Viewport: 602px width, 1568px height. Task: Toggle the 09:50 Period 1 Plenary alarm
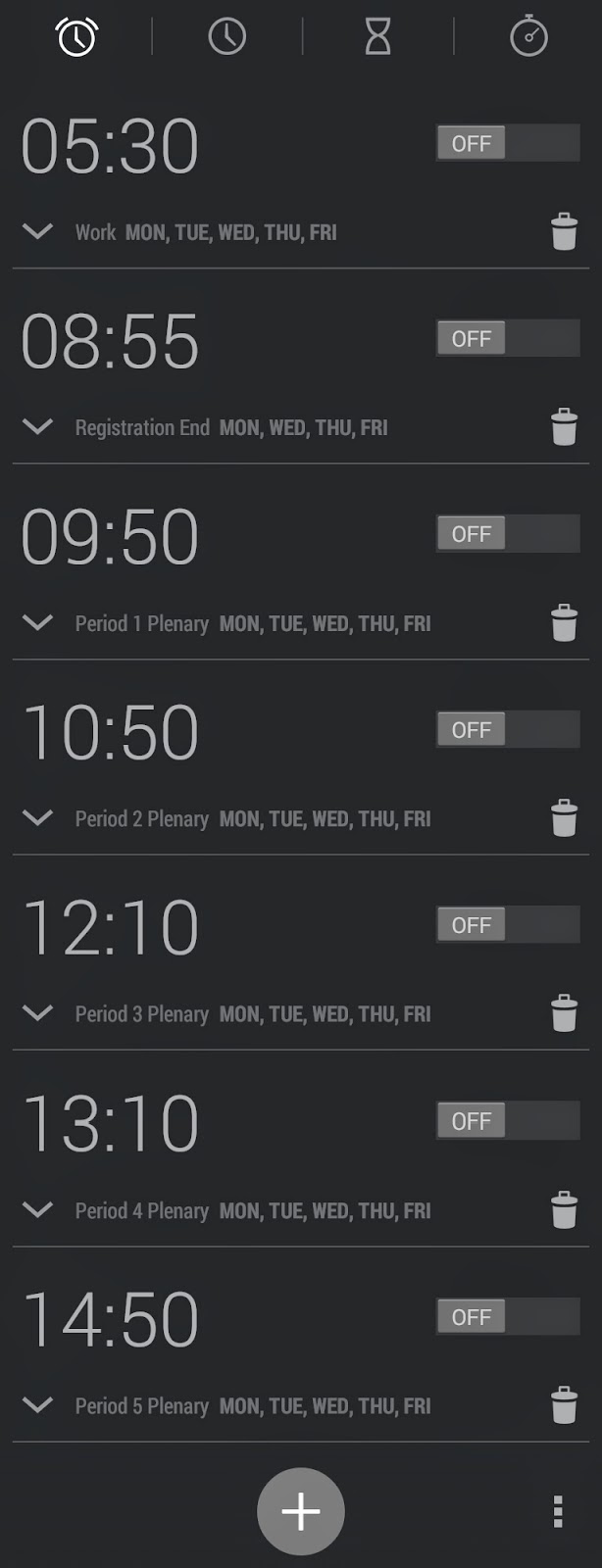(508, 534)
